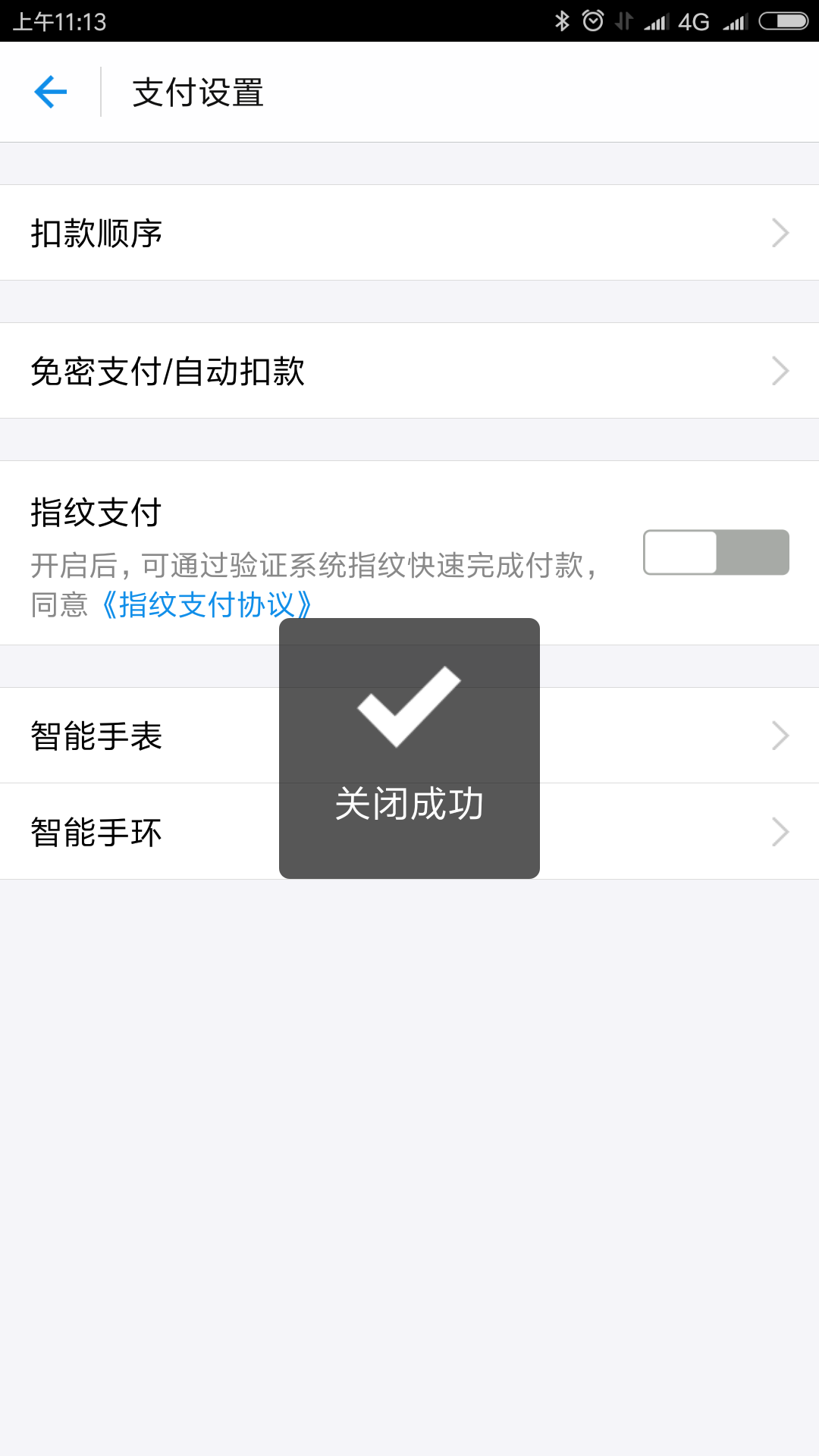Screen dimensions: 819x1456
Task: Open the 《指纹支付协议》 link
Action: (206, 605)
